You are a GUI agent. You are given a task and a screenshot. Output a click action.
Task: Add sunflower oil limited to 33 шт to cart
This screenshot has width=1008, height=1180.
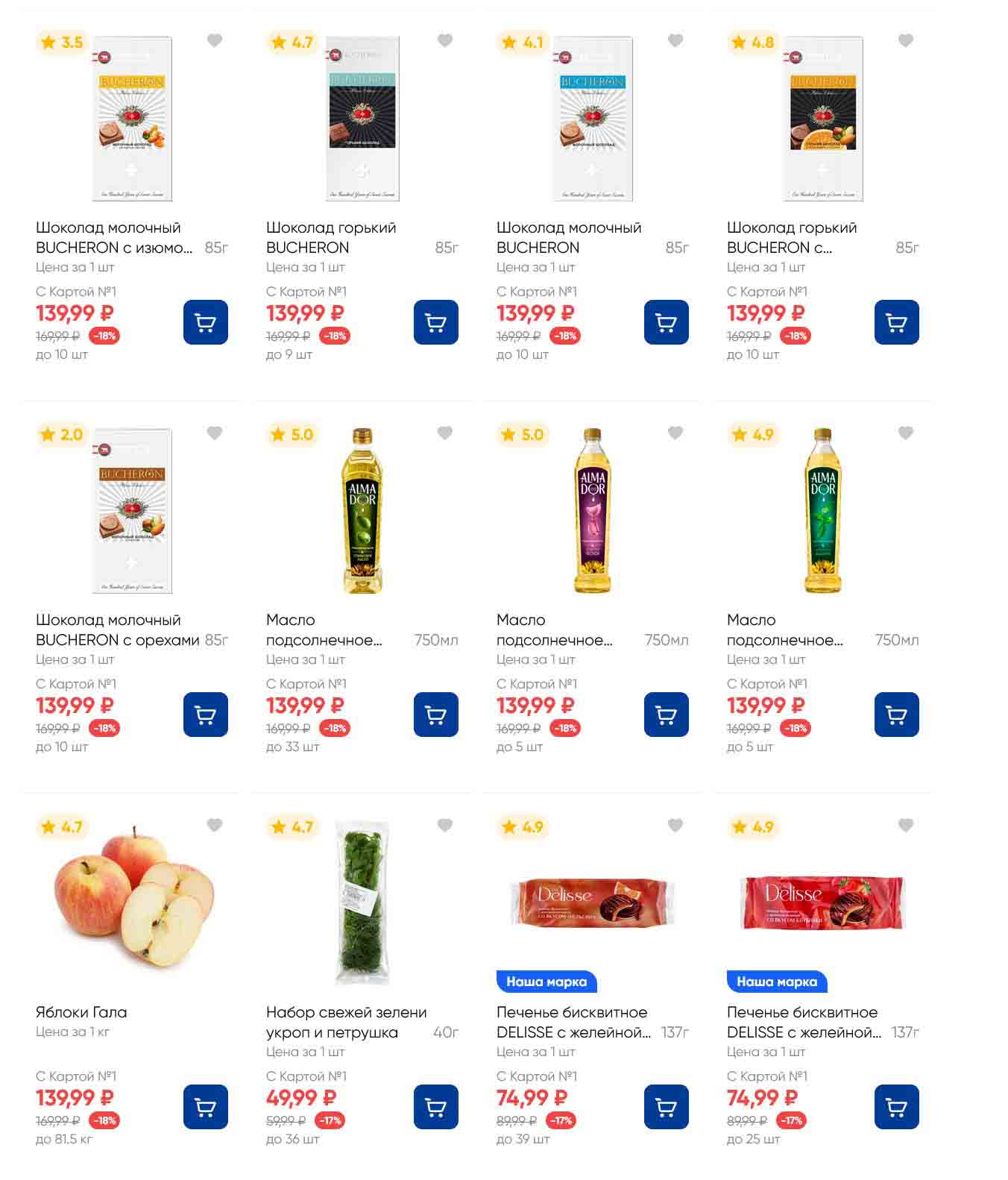pos(435,715)
